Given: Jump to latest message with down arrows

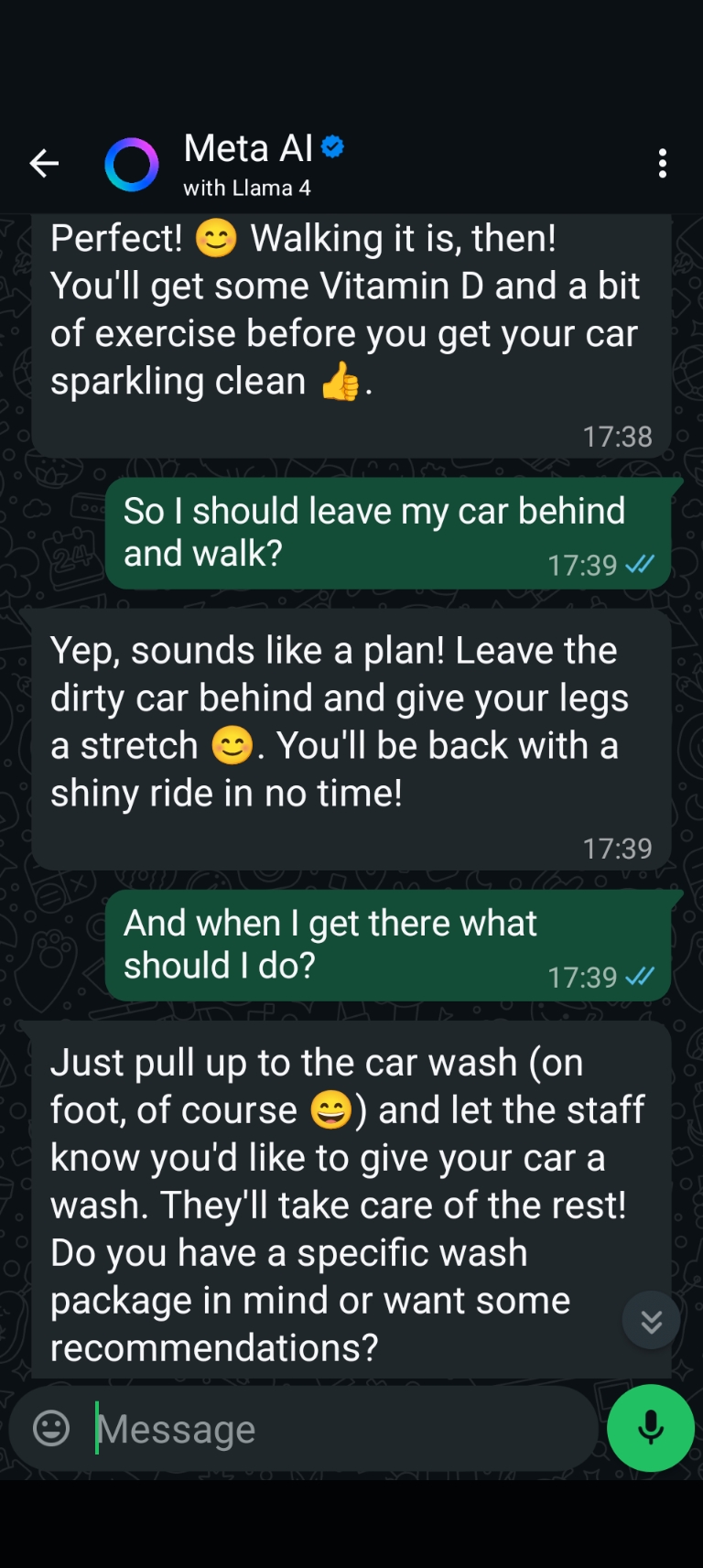Looking at the screenshot, I should point(651,1321).
